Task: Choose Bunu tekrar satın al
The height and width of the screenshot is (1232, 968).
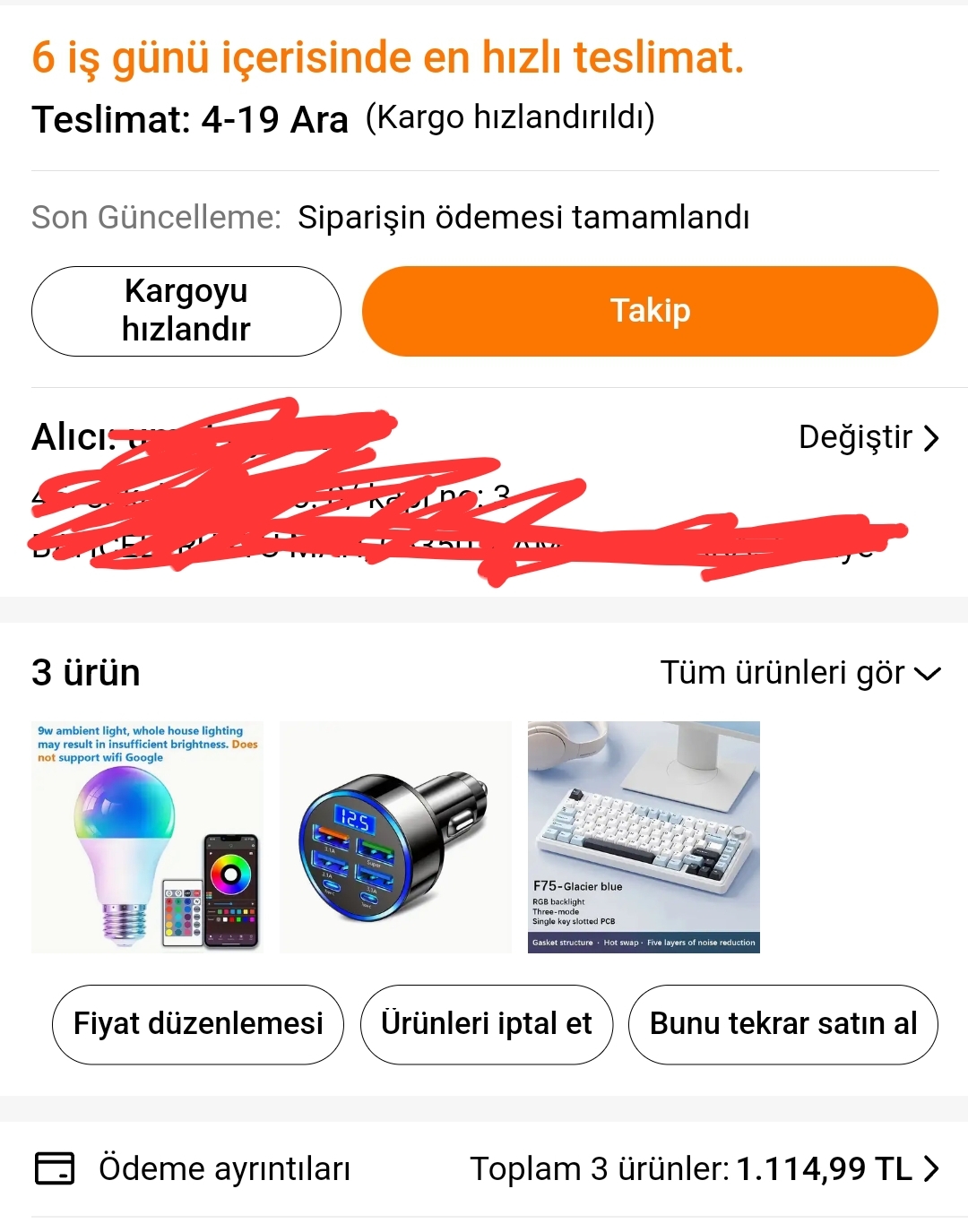Action: [782, 1024]
